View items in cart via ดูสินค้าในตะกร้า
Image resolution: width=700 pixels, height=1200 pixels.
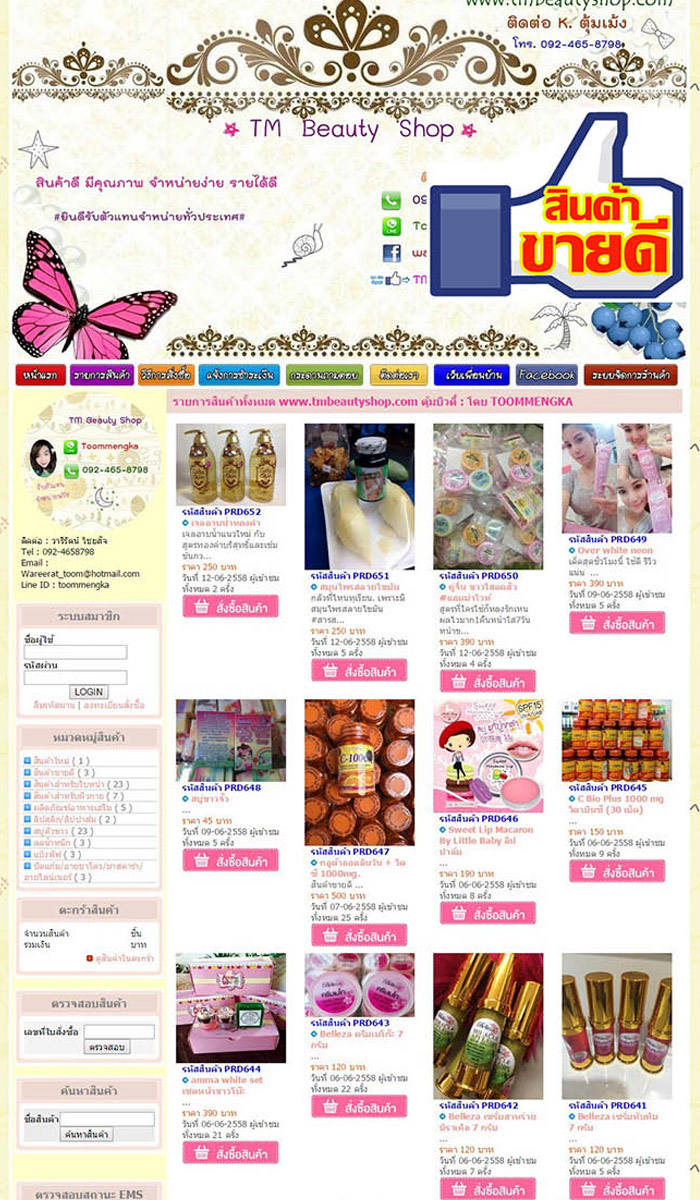point(125,957)
